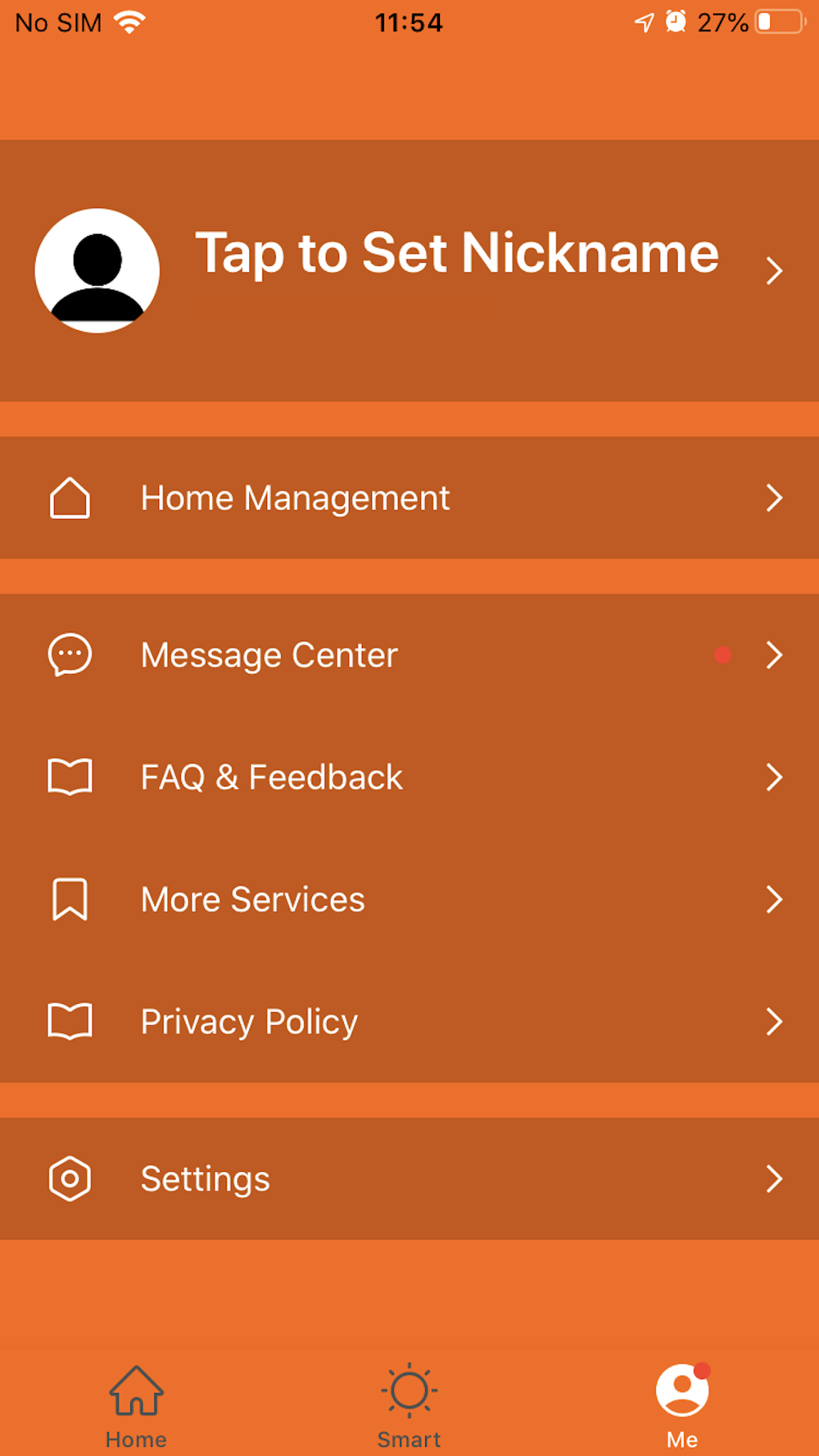The height and width of the screenshot is (1456, 819).
Task: Open More Services
Action: [409, 899]
